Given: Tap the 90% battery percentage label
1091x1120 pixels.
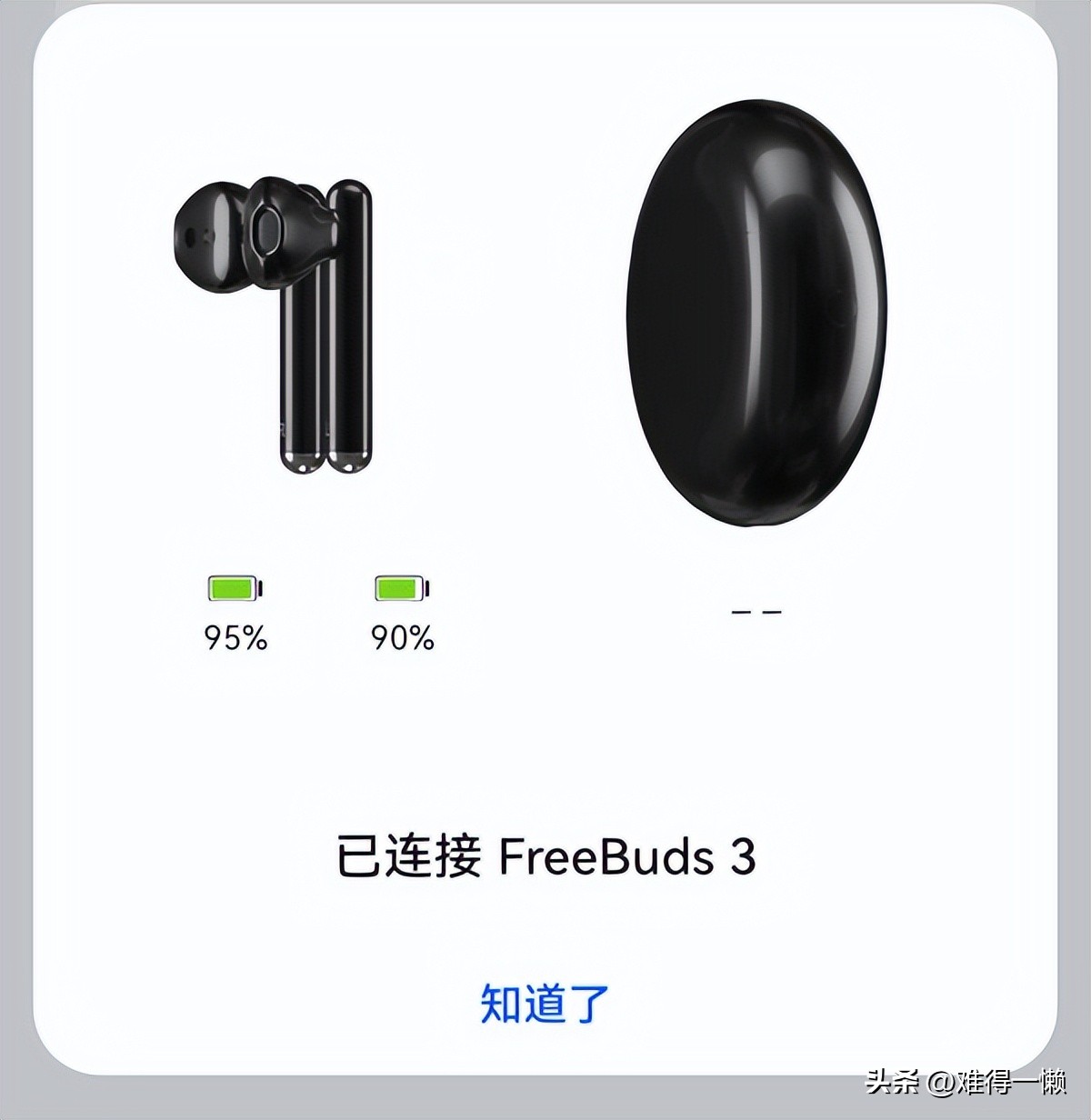Looking at the screenshot, I should (x=400, y=638).
